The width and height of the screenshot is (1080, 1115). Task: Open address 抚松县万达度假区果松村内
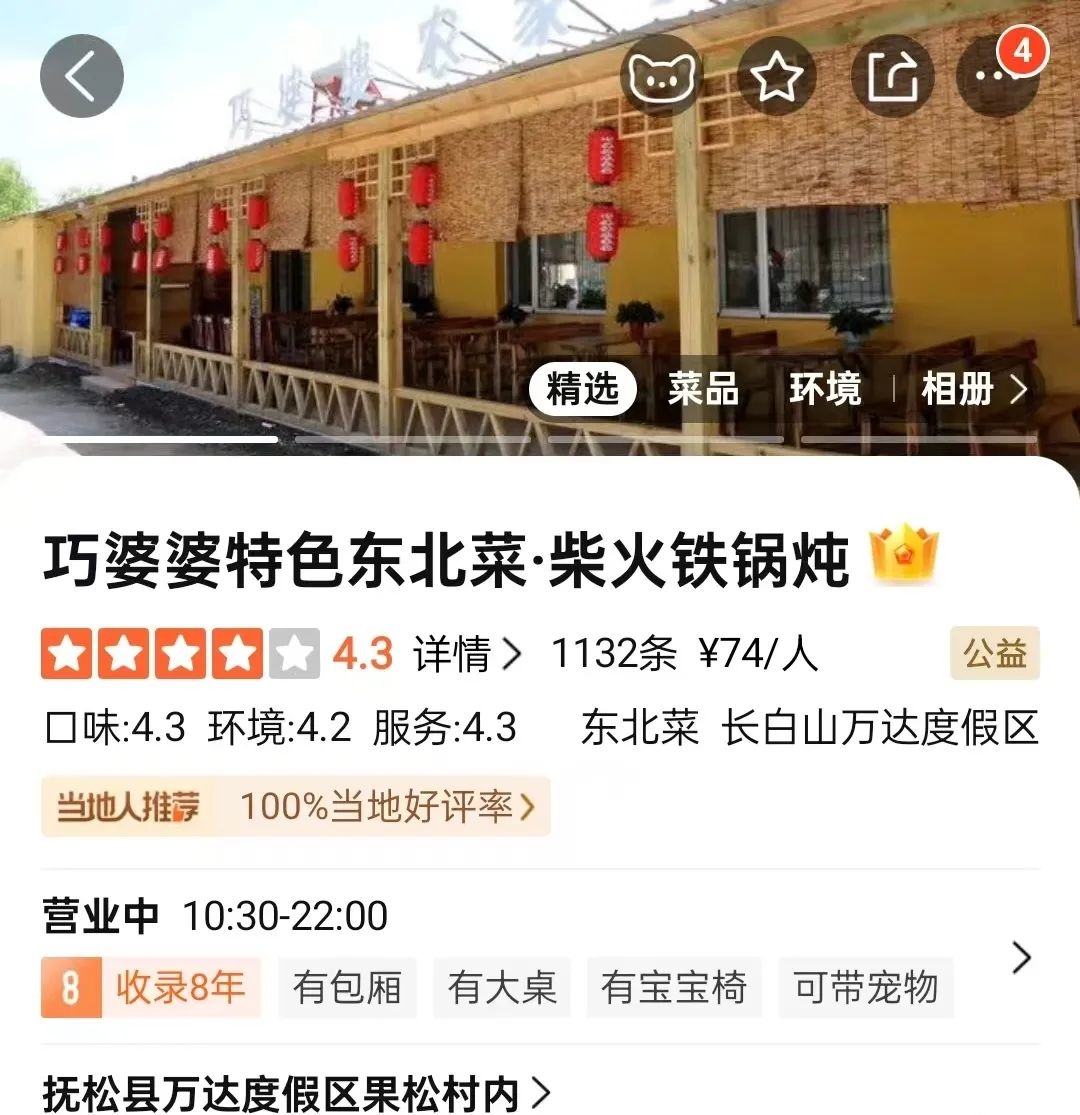click(296, 1093)
